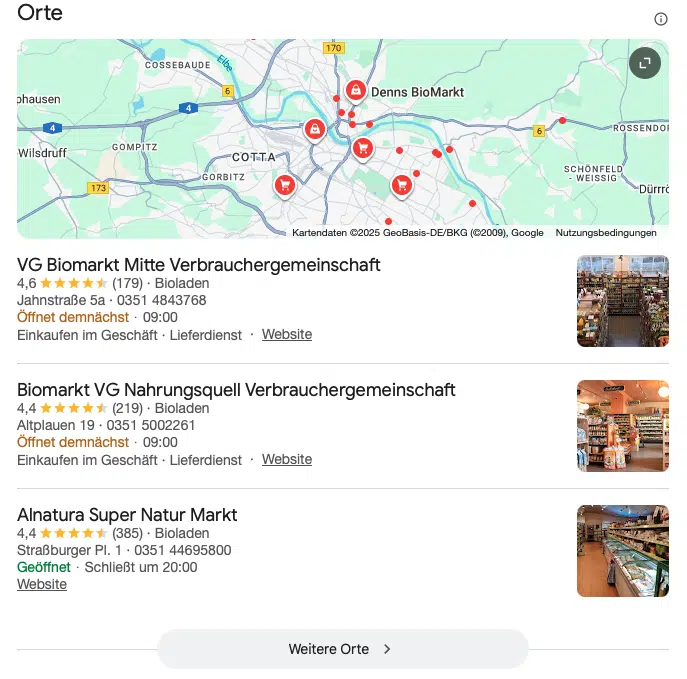The image size is (687, 679).
Task: View the photo of VG Biomarkt Mitte
Action: (622, 301)
